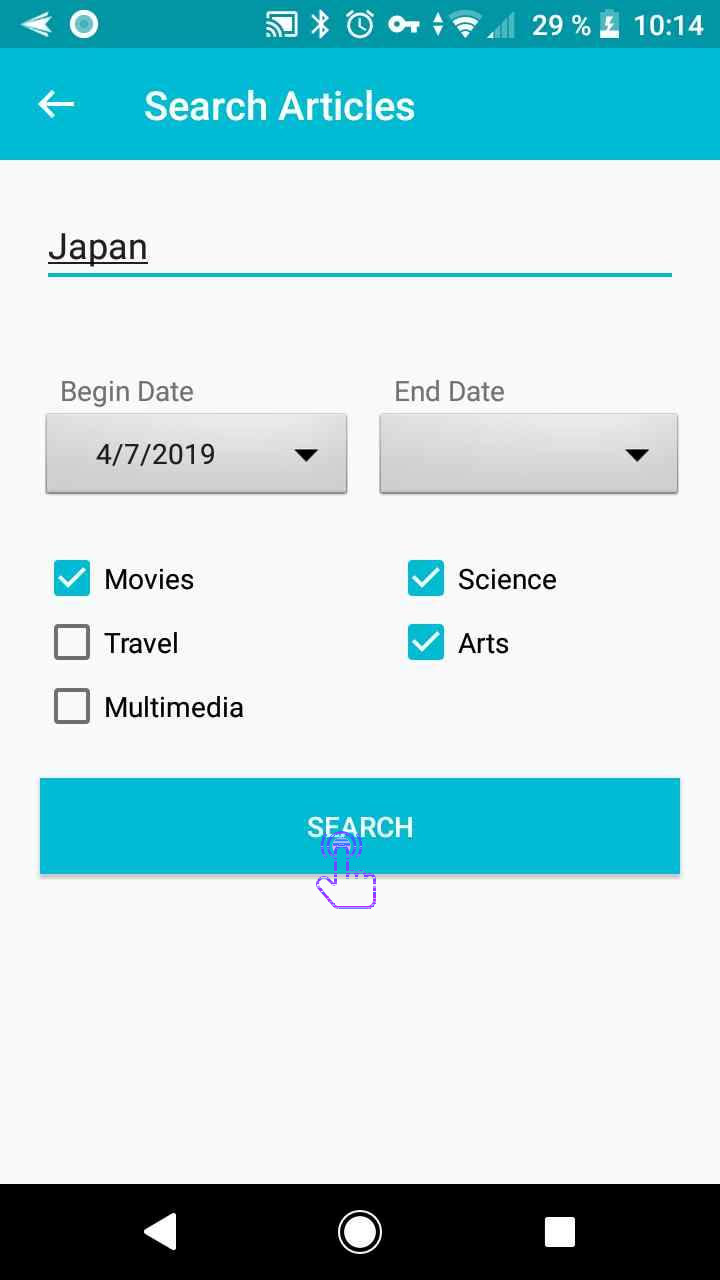Go back using the app bar arrow
The width and height of the screenshot is (720, 1280).
click(x=56, y=105)
